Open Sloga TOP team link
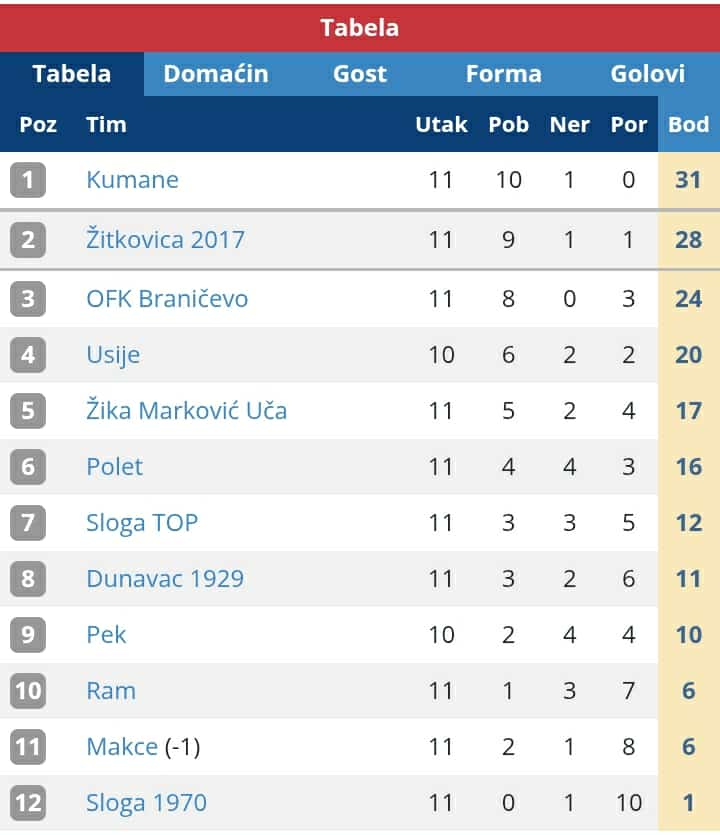Image resolution: width=720 pixels, height=835 pixels. [x=142, y=523]
